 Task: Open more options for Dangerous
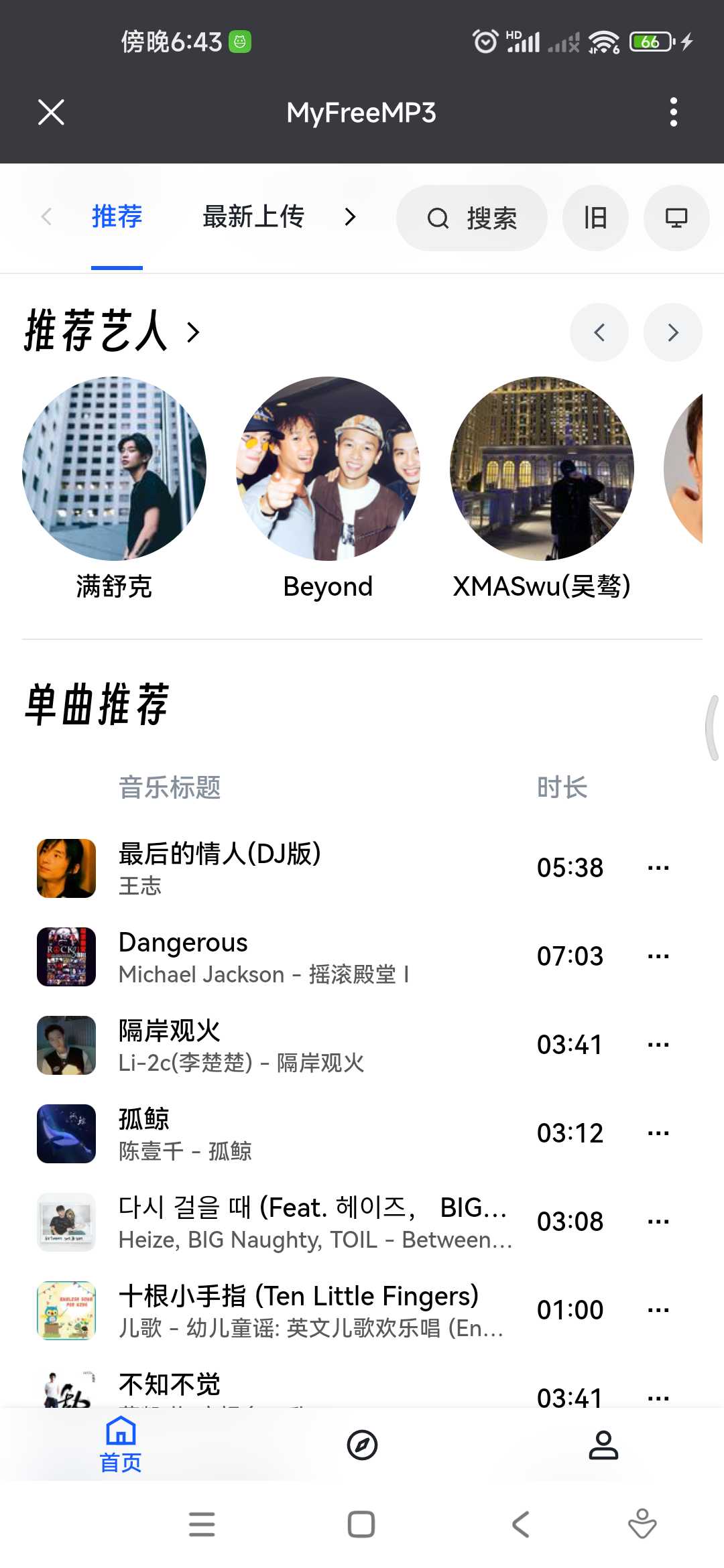click(x=658, y=956)
